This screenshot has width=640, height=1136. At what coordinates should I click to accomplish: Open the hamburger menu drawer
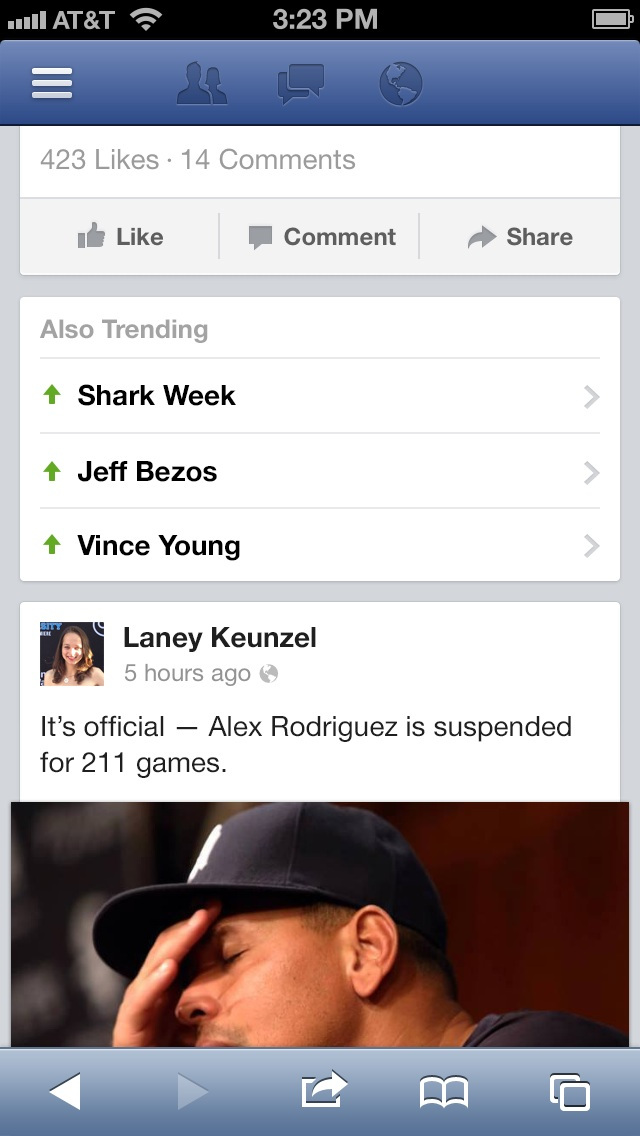tap(51, 83)
